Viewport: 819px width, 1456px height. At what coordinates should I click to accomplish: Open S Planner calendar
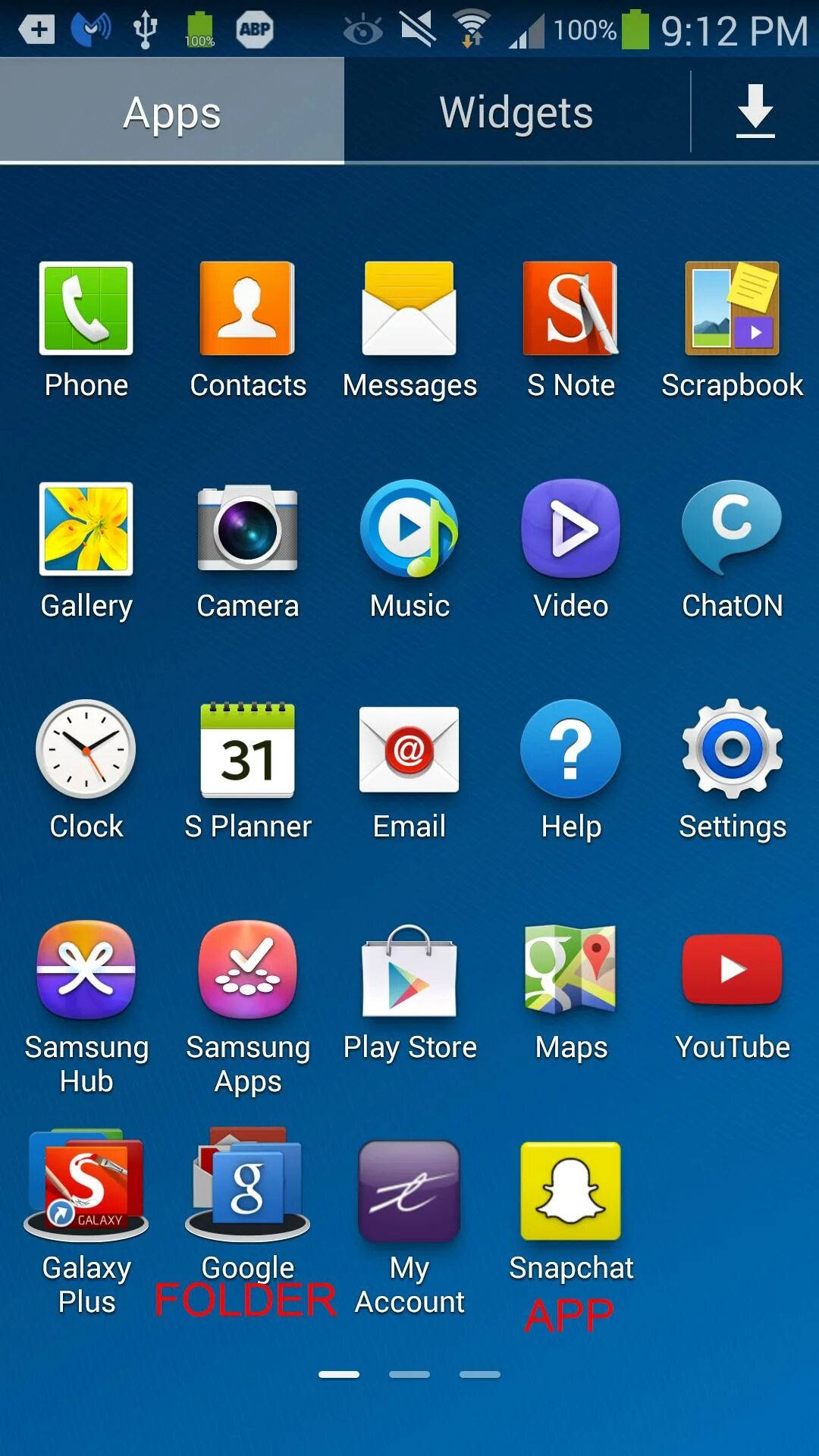click(x=247, y=750)
